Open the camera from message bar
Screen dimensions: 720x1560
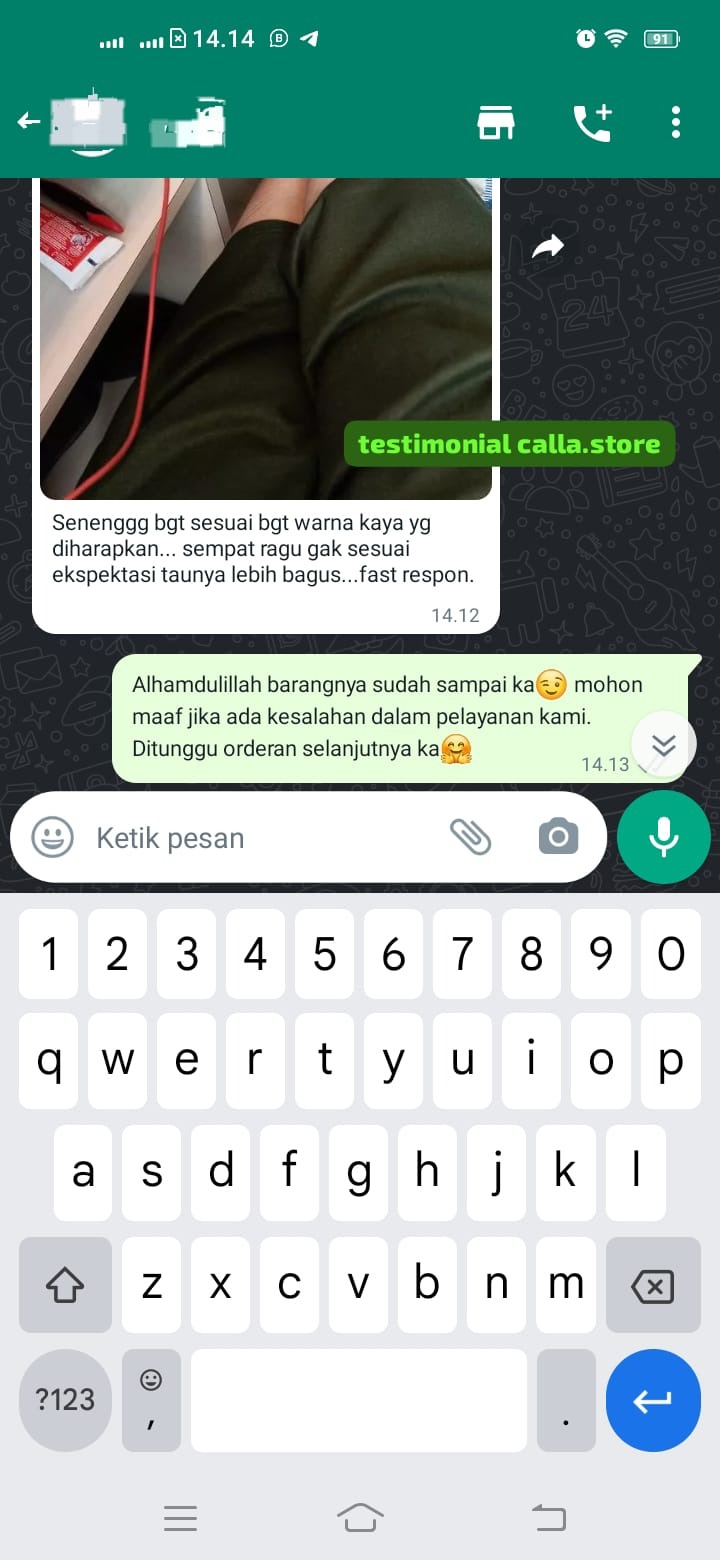click(558, 837)
